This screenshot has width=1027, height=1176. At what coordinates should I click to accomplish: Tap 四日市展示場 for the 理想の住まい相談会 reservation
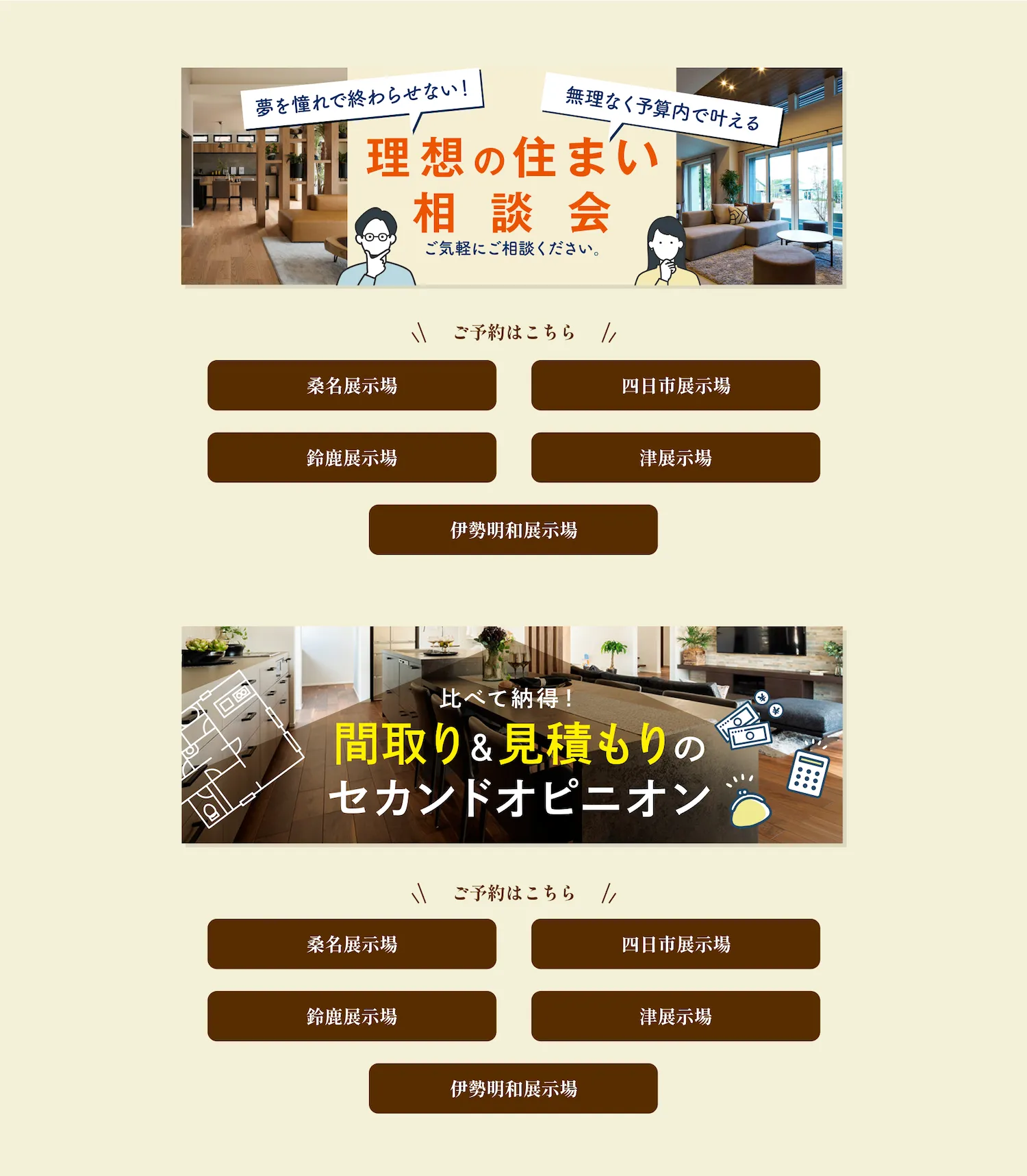point(675,386)
